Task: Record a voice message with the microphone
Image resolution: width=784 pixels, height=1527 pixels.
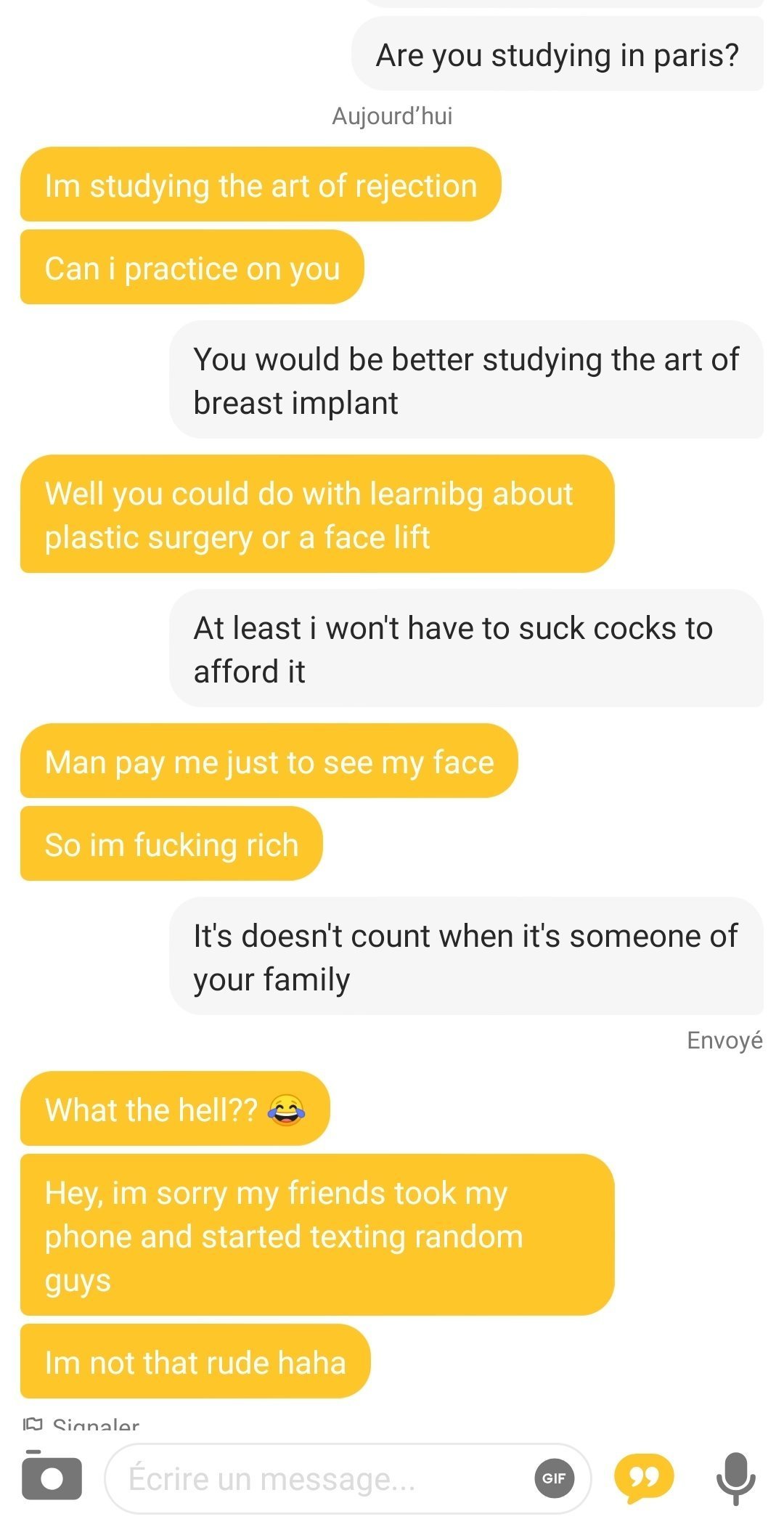Action: (735, 1478)
